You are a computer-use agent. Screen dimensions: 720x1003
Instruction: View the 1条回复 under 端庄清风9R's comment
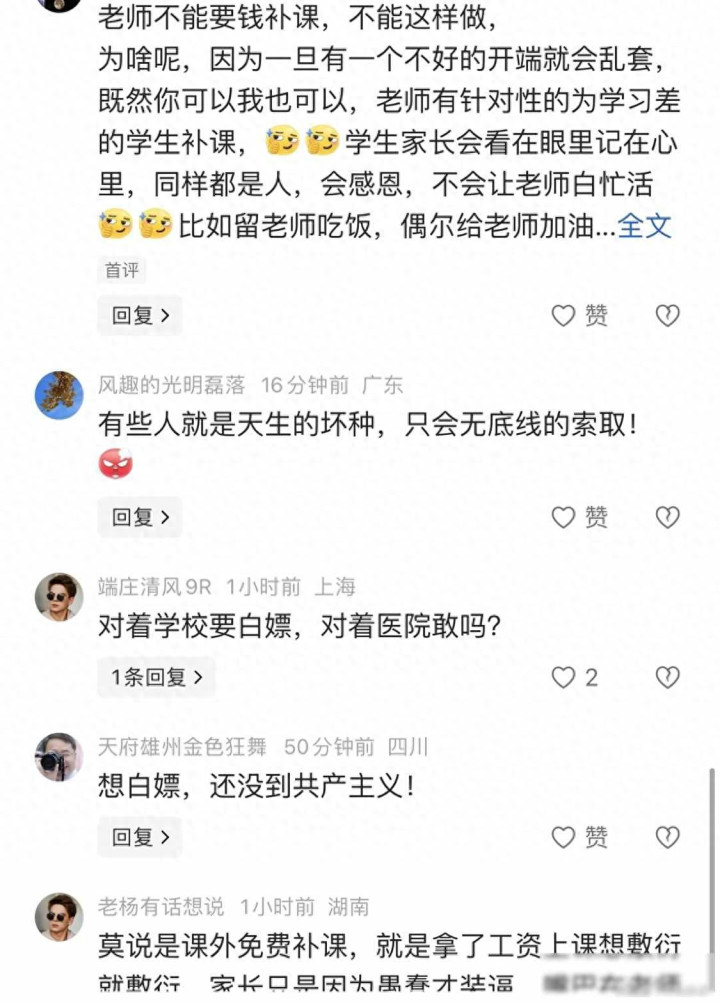pyautogui.click(x=156, y=676)
